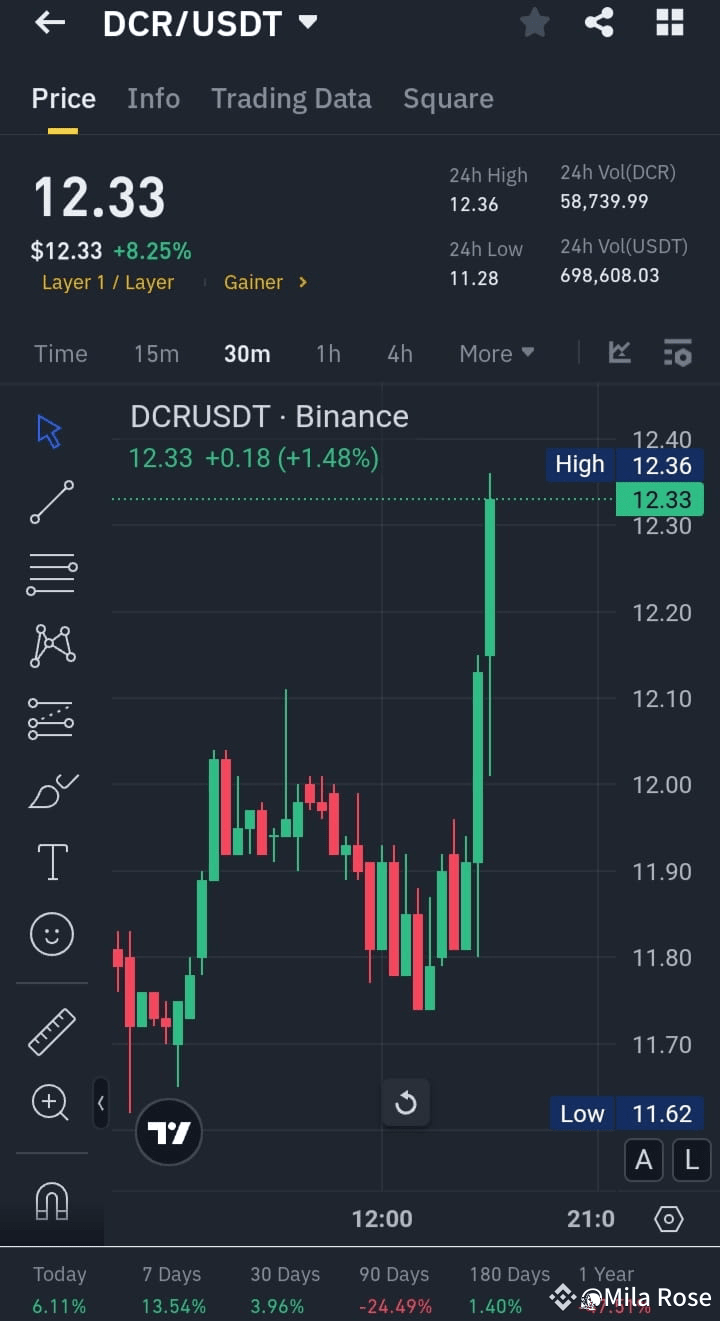Open the chart indicators icon
720x1321 pixels.
(x=619, y=353)
